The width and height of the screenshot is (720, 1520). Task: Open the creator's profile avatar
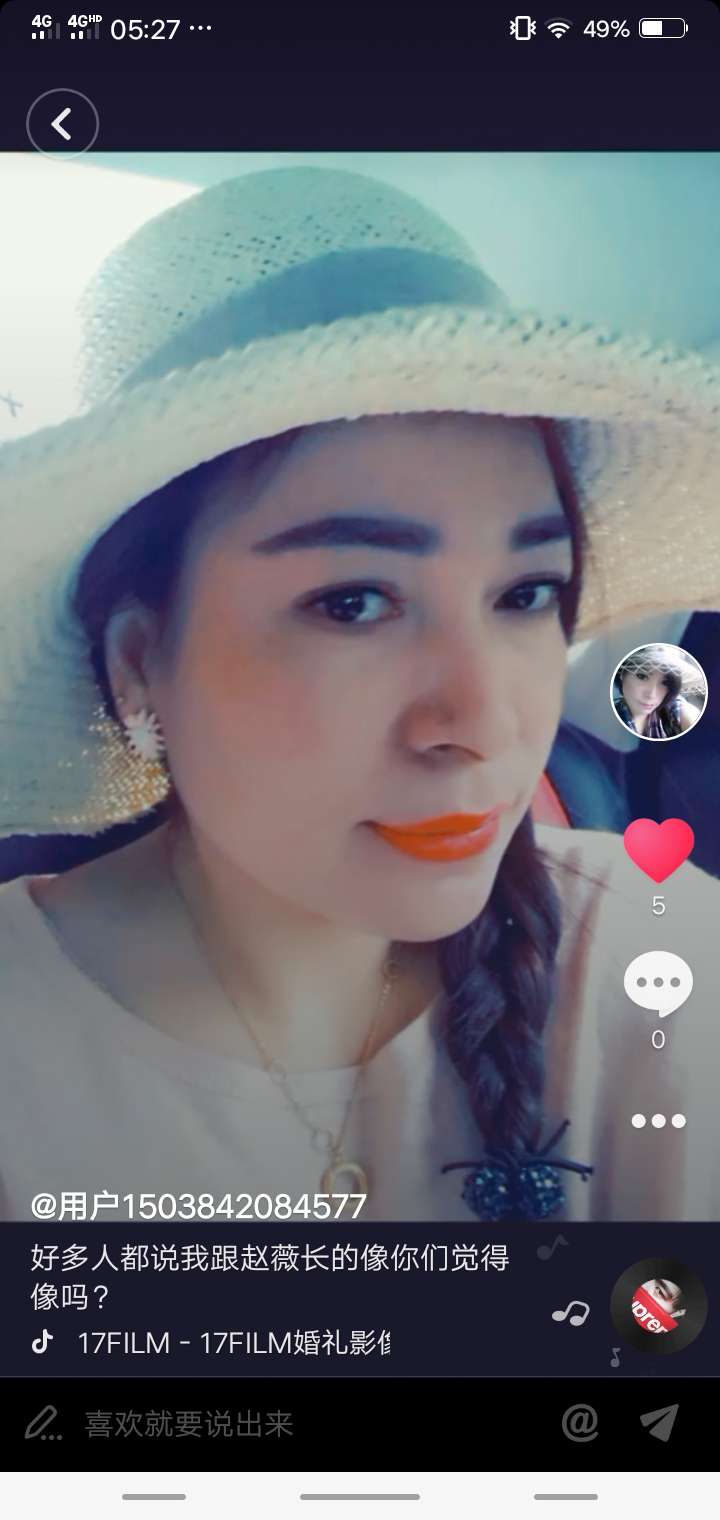click(658, 692)
